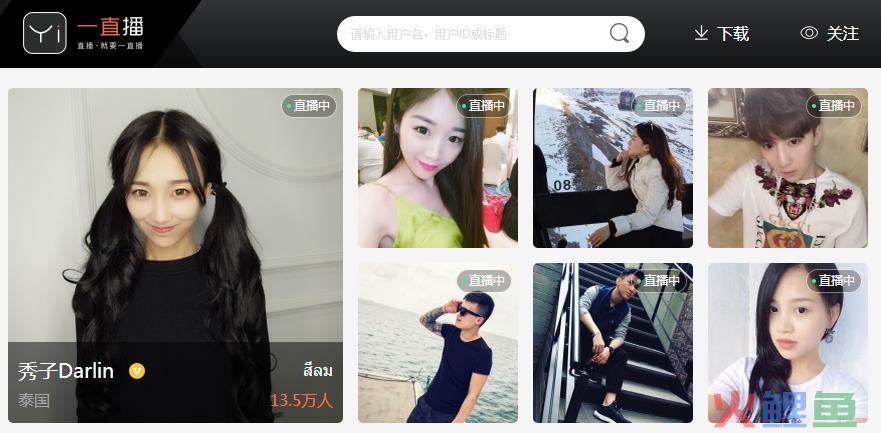Open live stream of girl in white t-shirt
This screenshot has width=881, height=433.
pos(788,343)
